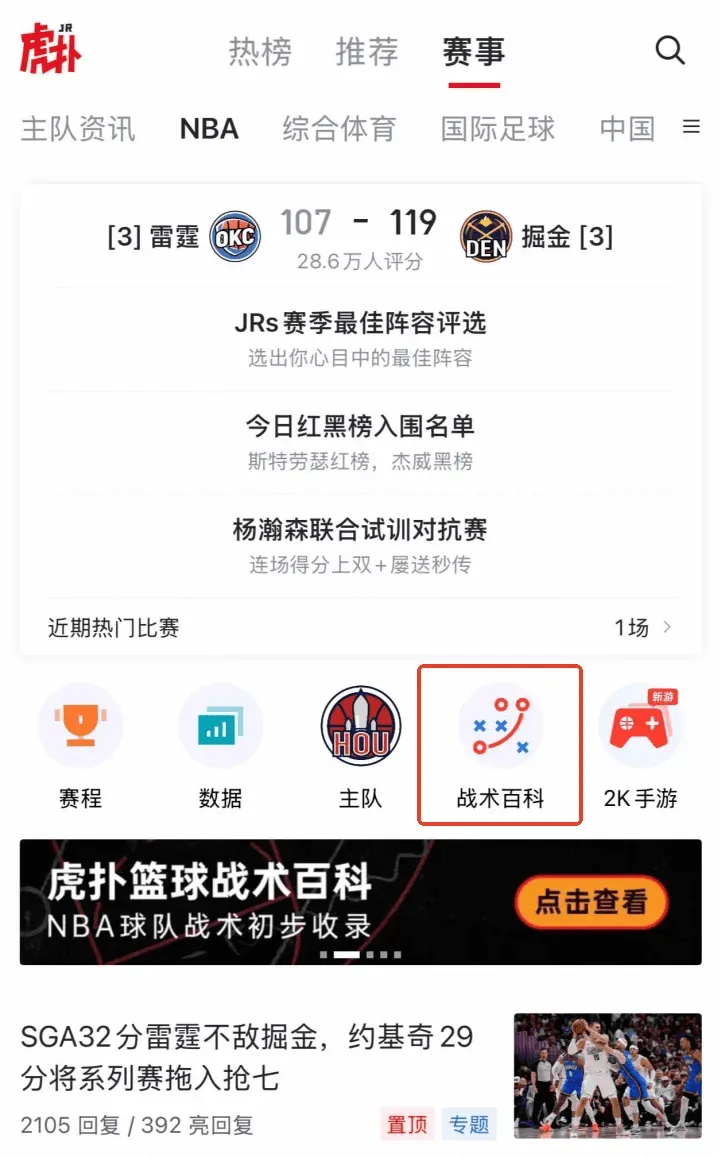Open 今日红黑榜入围名单
The image size is (719, 1158).
pos(359,441)
